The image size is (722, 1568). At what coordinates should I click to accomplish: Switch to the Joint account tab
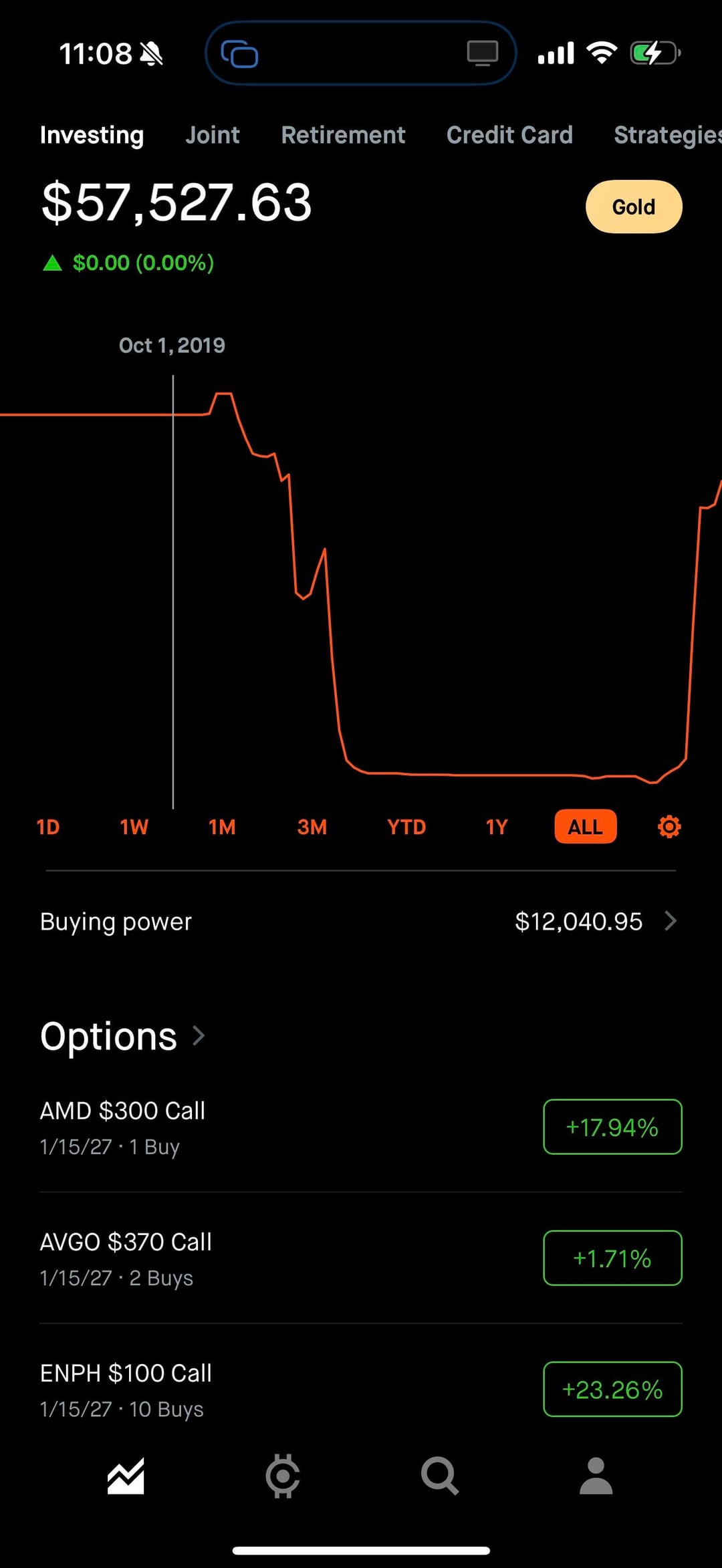[212, 135]
